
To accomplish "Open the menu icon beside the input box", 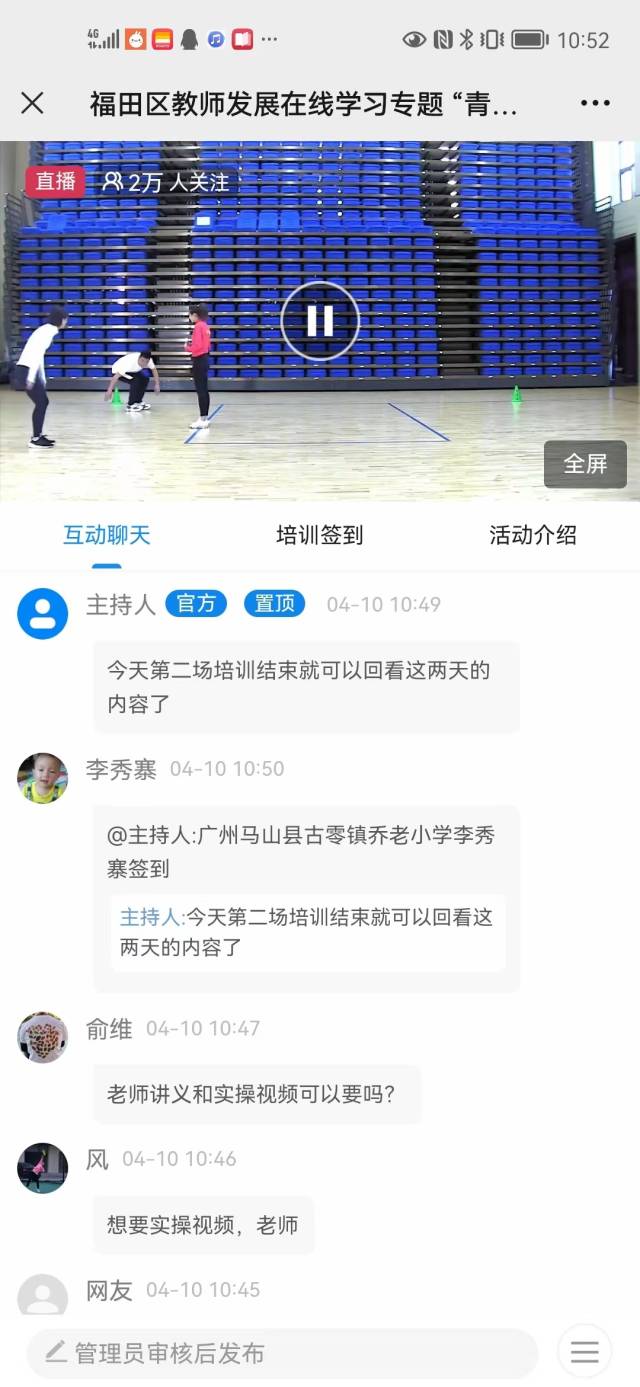I will click(584, 1353).
